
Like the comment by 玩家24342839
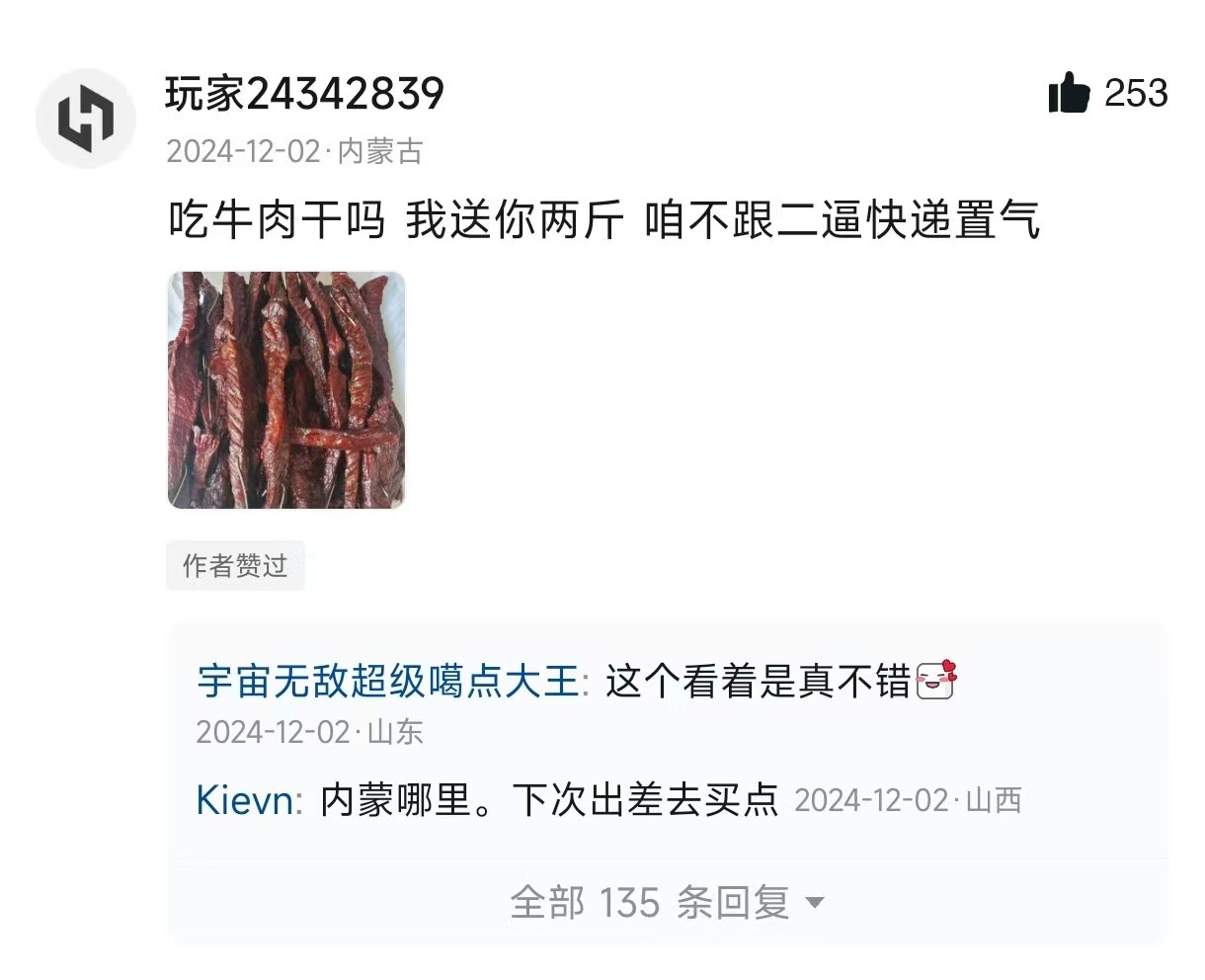(x=1070, y=94)
